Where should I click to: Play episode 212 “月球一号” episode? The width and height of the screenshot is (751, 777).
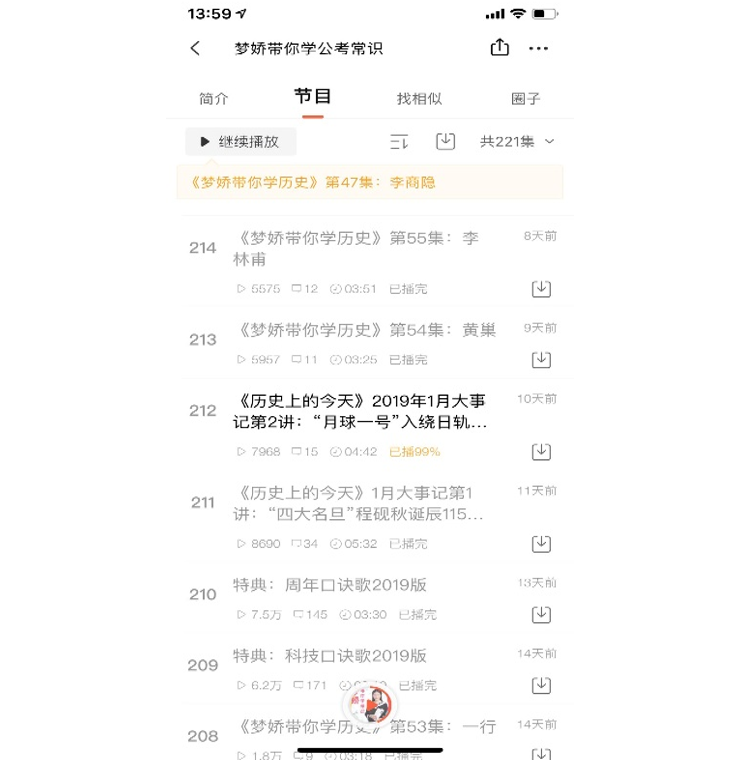pyautogui.click(x=360, y=412)
